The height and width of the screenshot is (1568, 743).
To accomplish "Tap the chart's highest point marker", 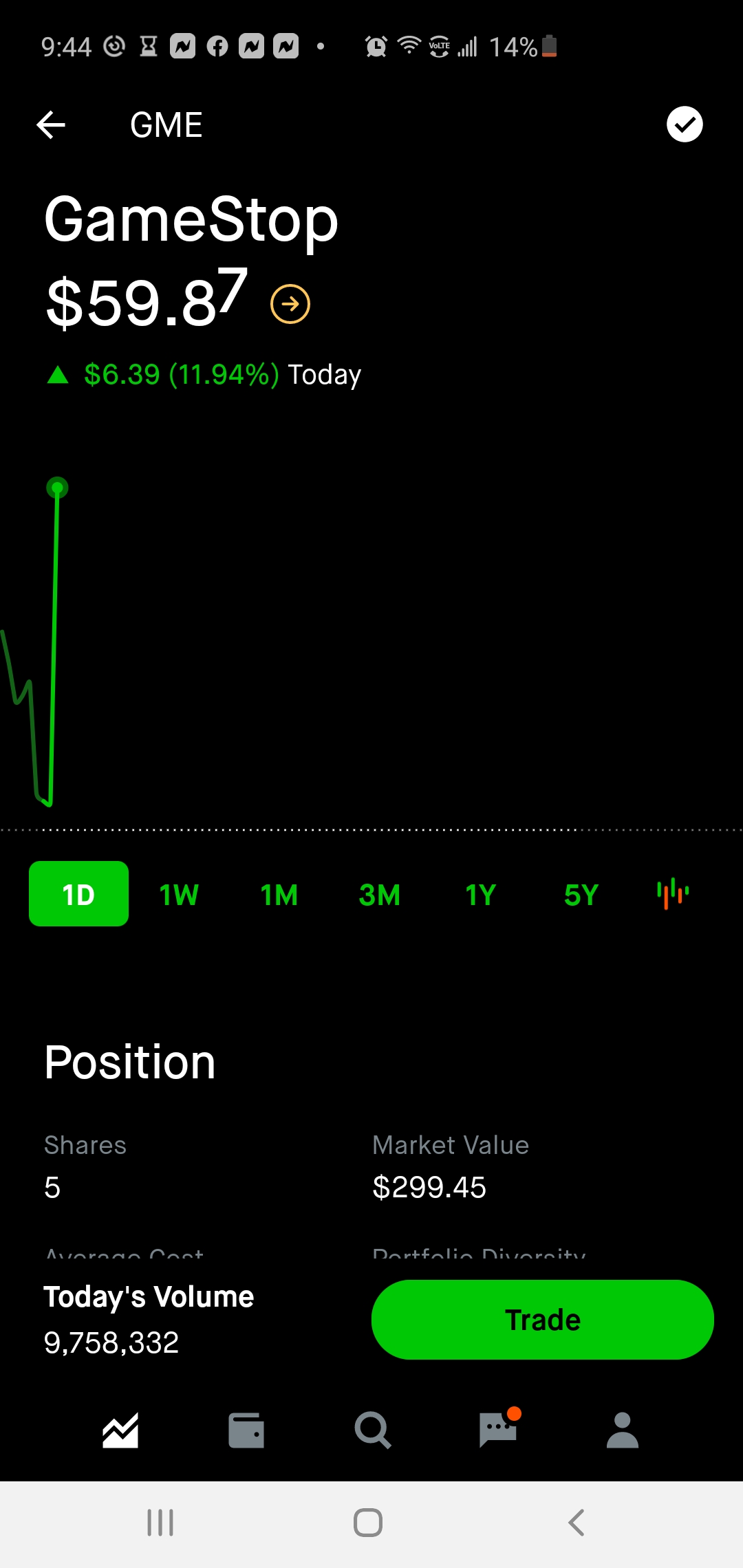I will pyautogui.click(x=57, y=487).
